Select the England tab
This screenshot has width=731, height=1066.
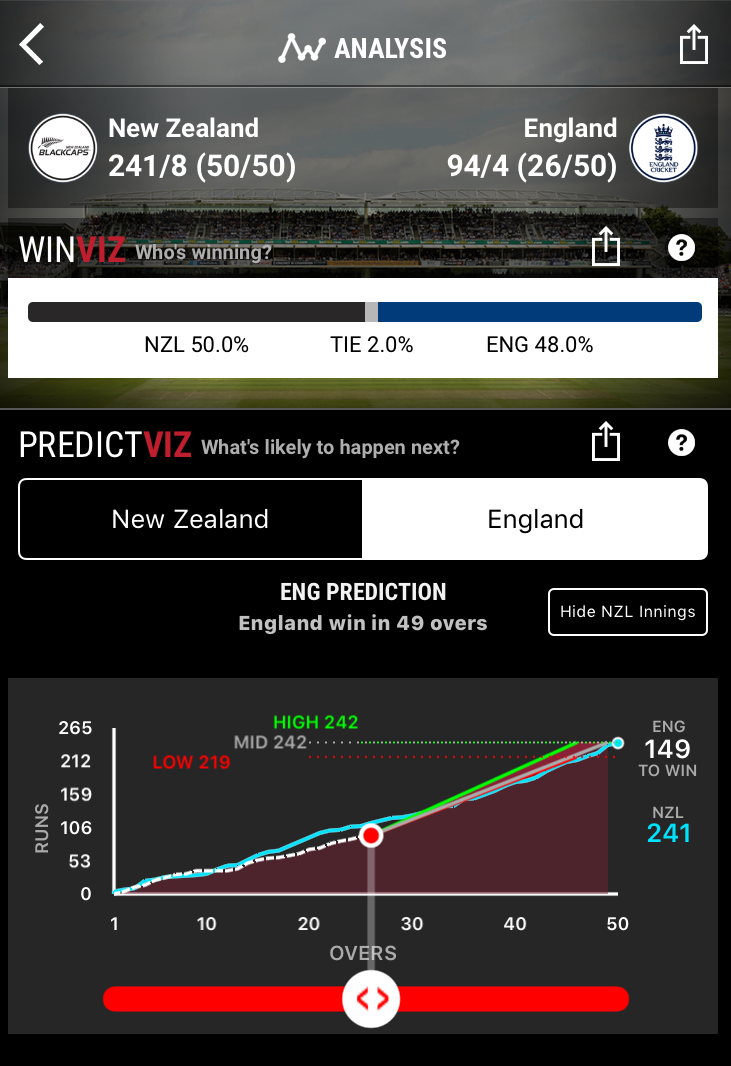pos(535,519)
